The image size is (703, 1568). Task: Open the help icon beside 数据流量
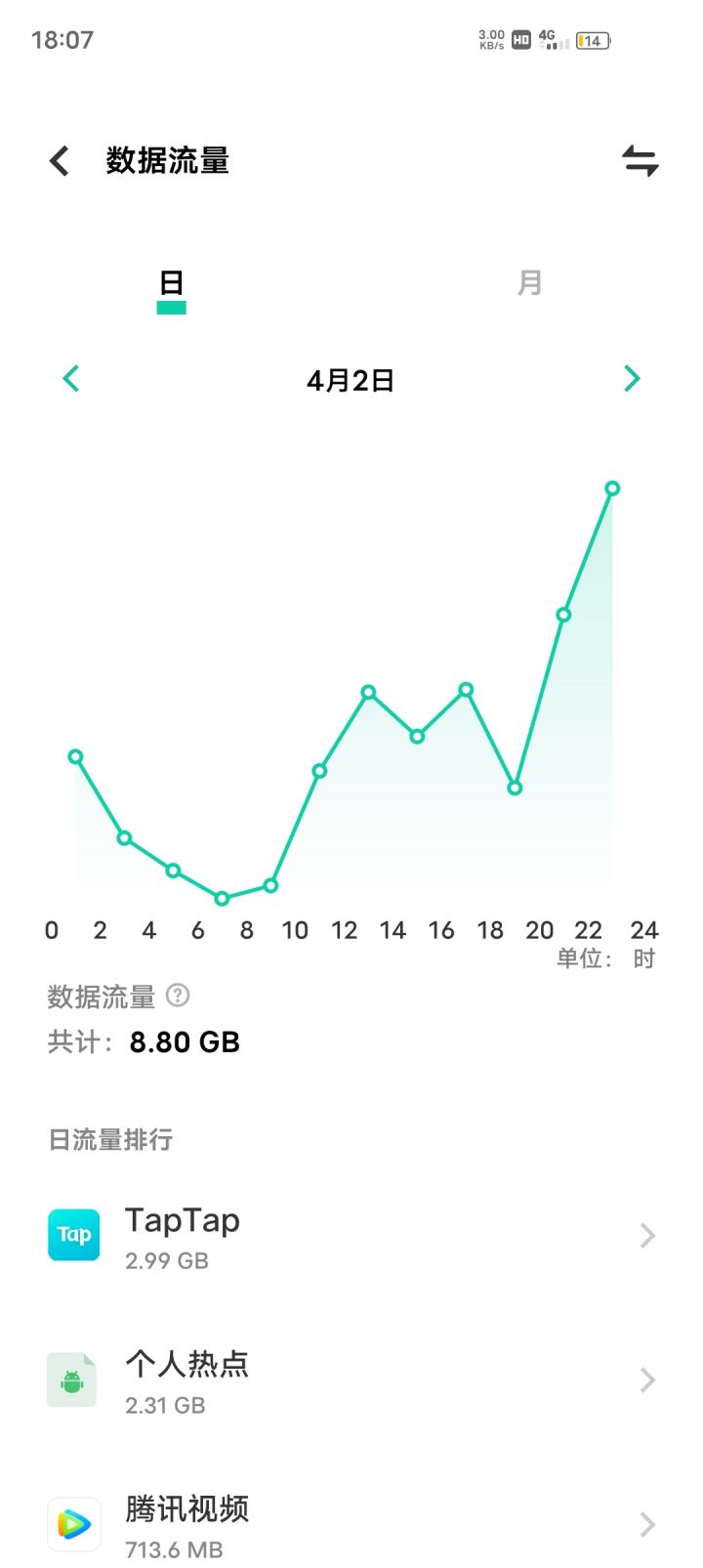pos(178,996)
